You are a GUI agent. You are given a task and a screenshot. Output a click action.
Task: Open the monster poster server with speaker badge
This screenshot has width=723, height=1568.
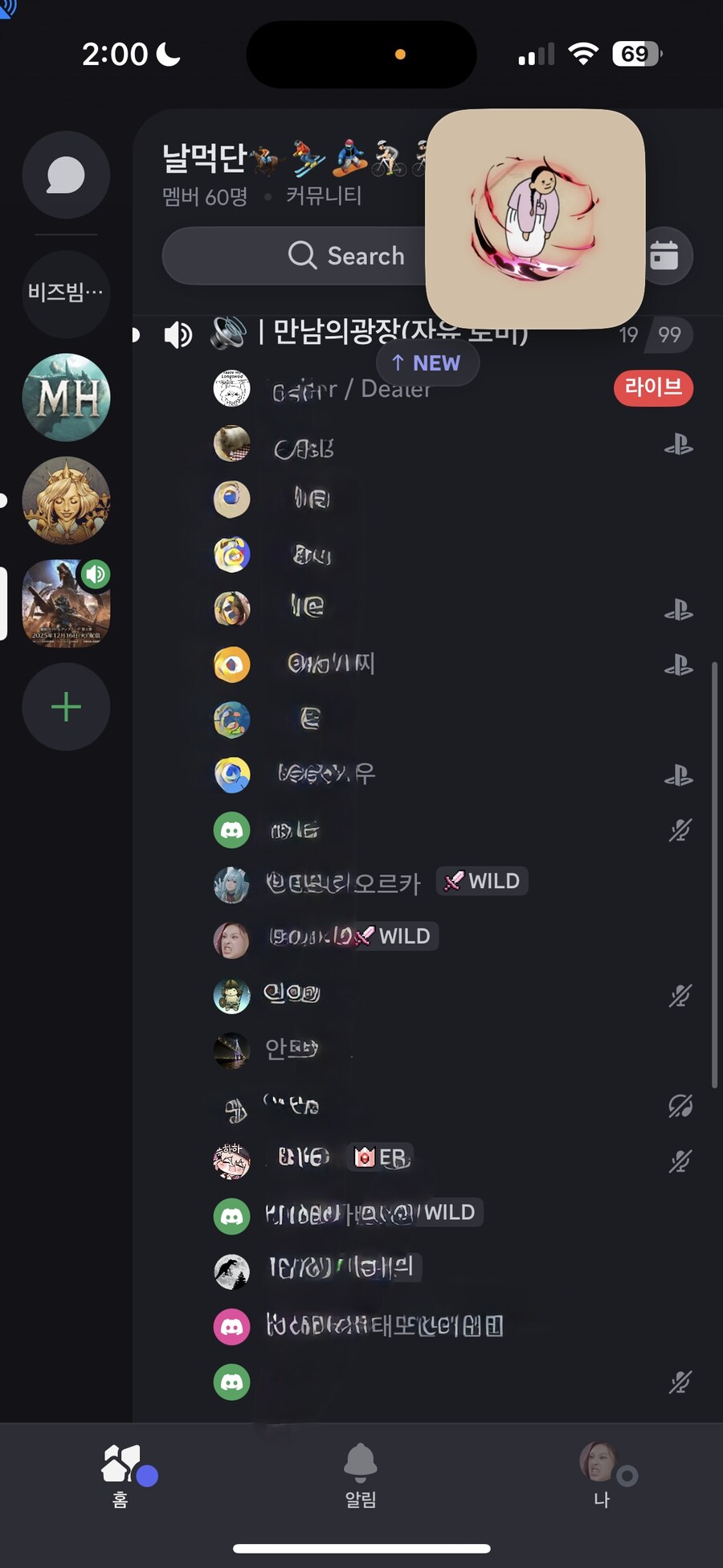point(66,604)
